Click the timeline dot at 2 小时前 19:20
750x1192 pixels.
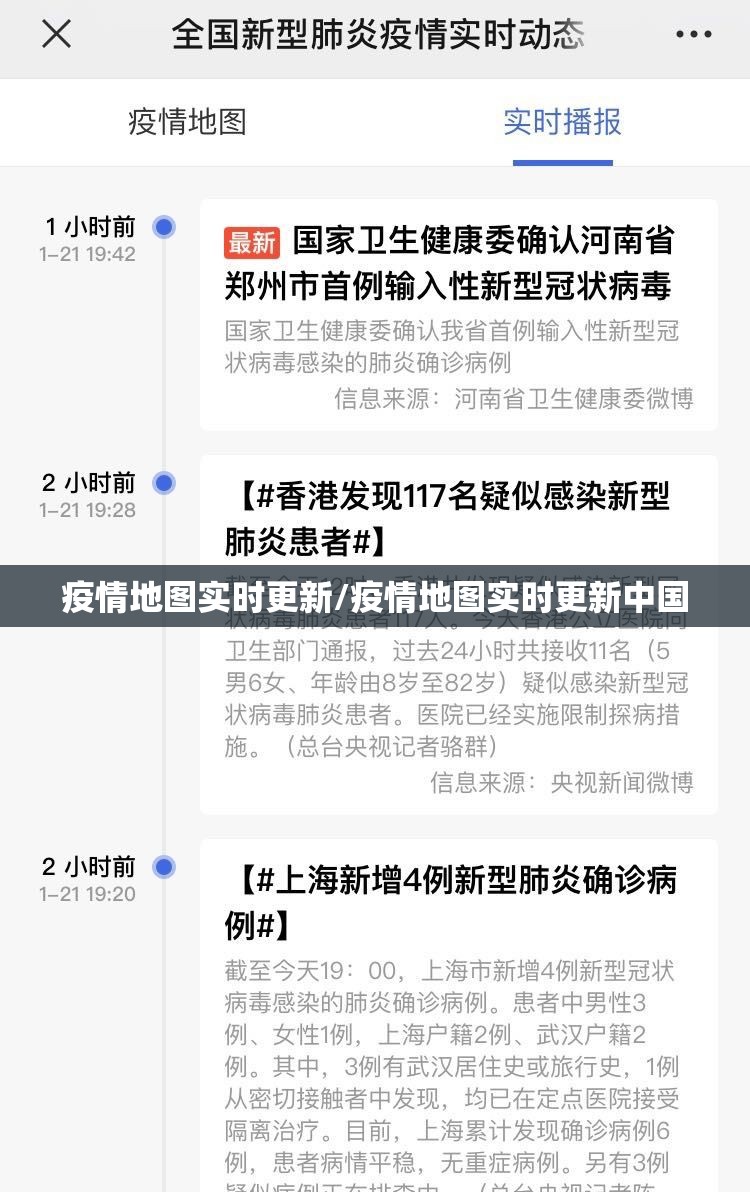[163, 867]
